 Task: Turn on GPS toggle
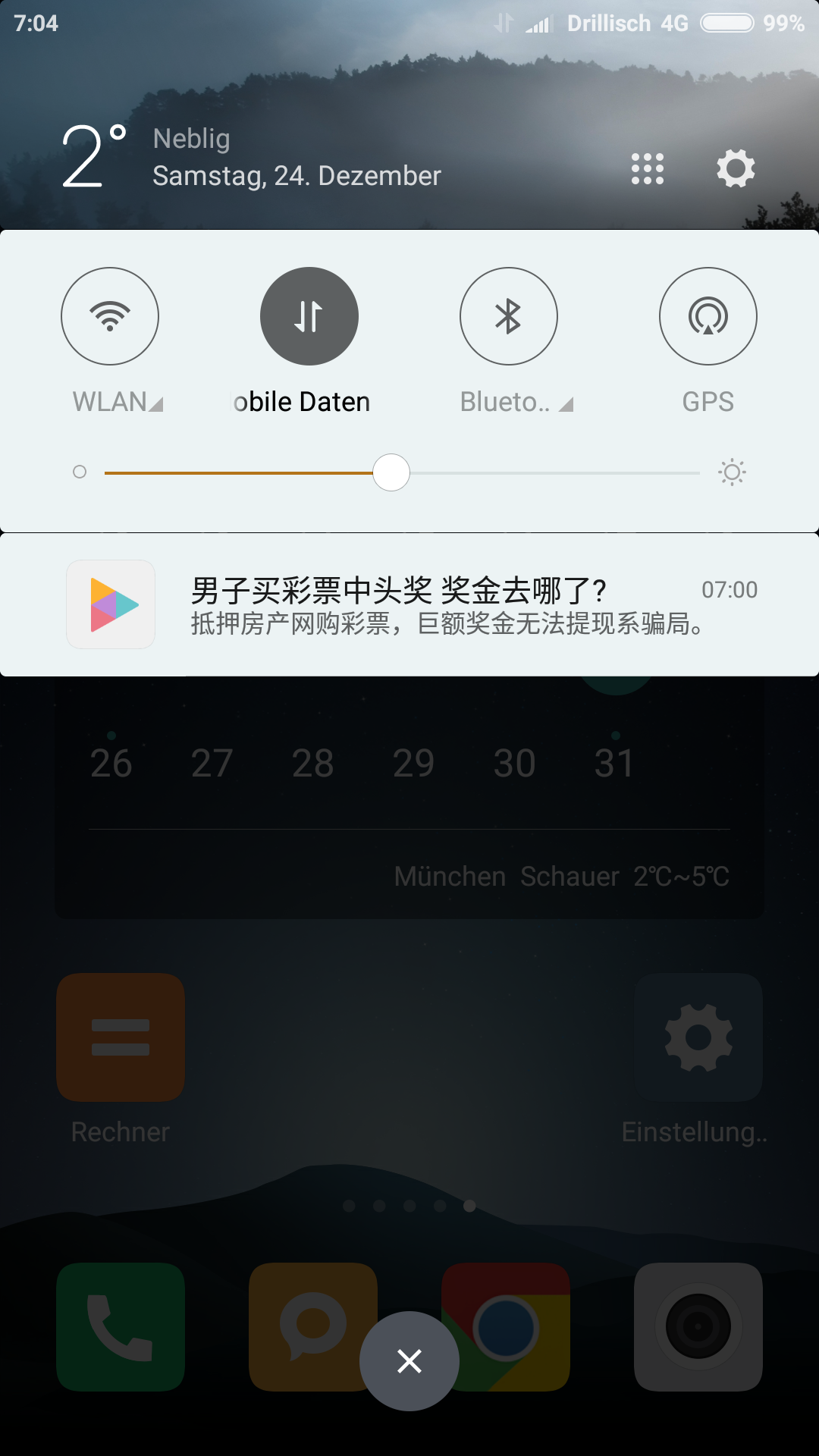pyautogui.click(x=708, y=316)
